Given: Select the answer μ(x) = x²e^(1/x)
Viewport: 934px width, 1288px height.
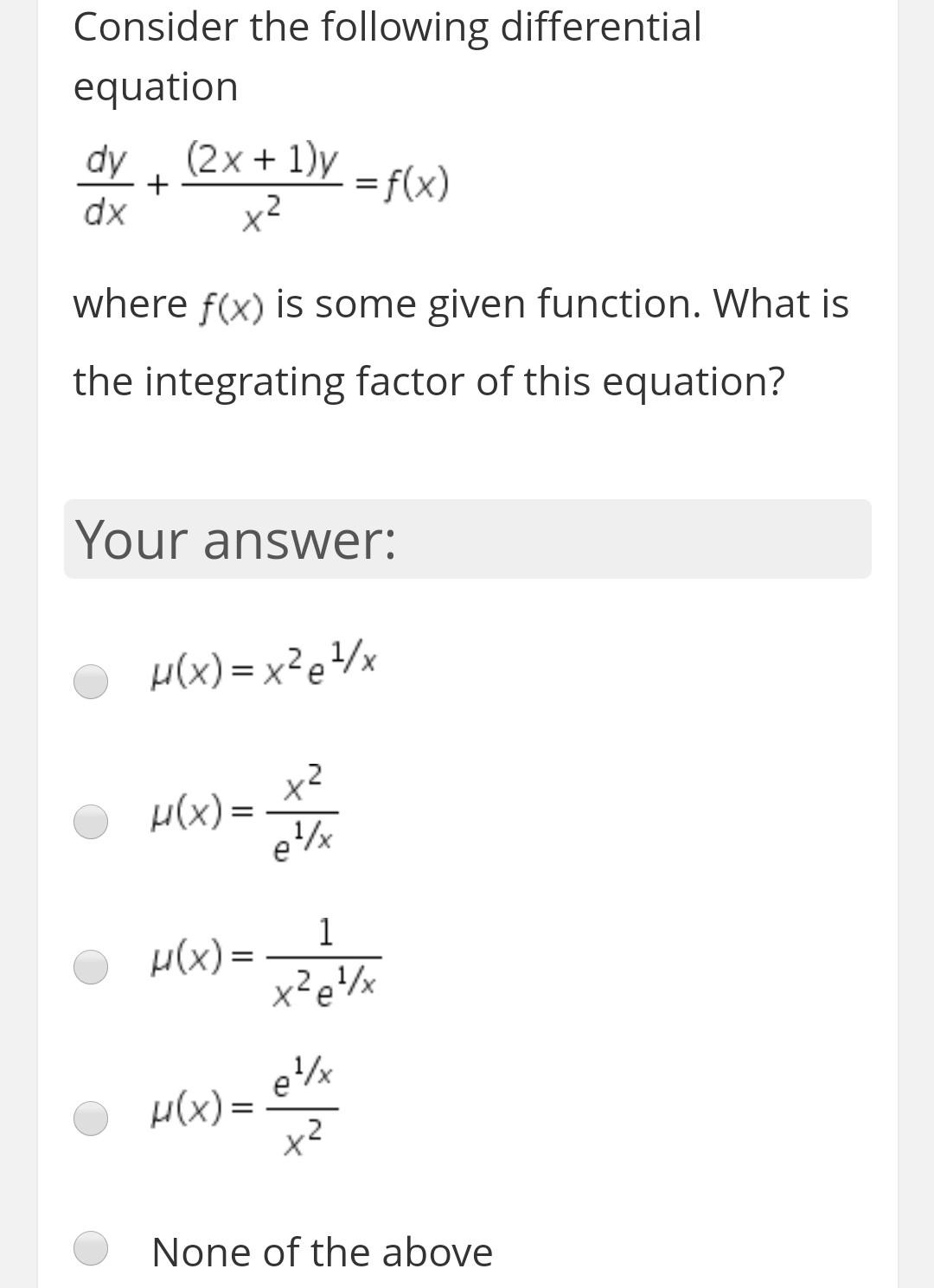Looking at the screenshot, I should [x=91, y=681].
